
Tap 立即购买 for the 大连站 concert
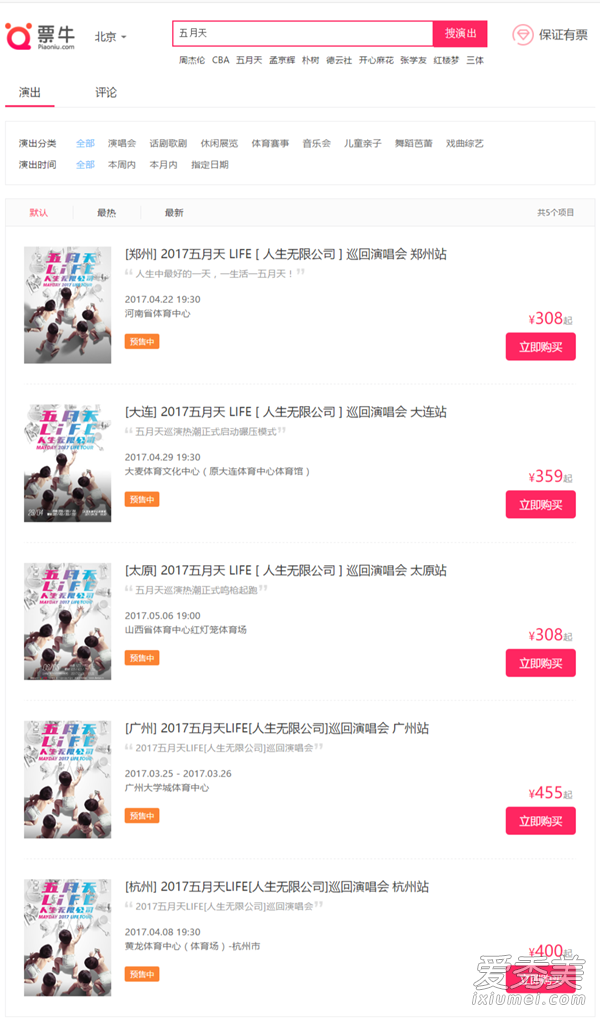(x=540, y=505)
